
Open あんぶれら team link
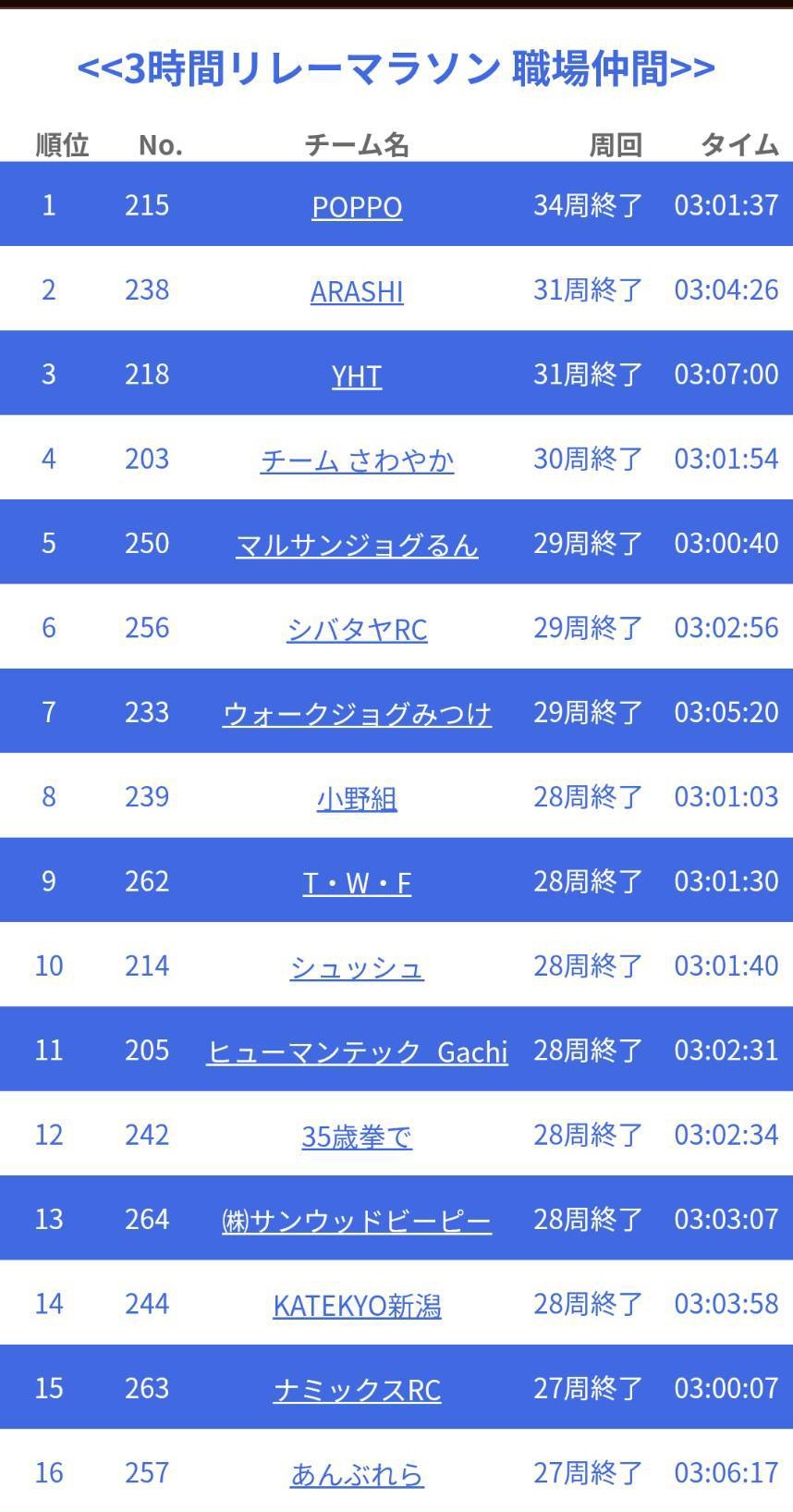pyautogui.click(x=357, y=1474)
